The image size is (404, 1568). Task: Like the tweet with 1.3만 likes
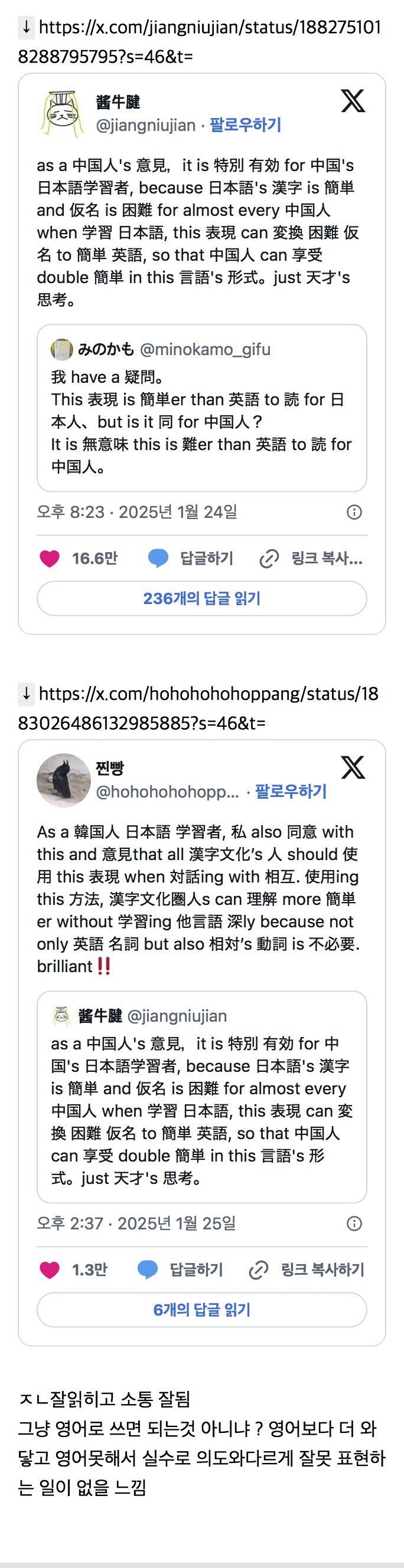click(x=50, y=1270)
